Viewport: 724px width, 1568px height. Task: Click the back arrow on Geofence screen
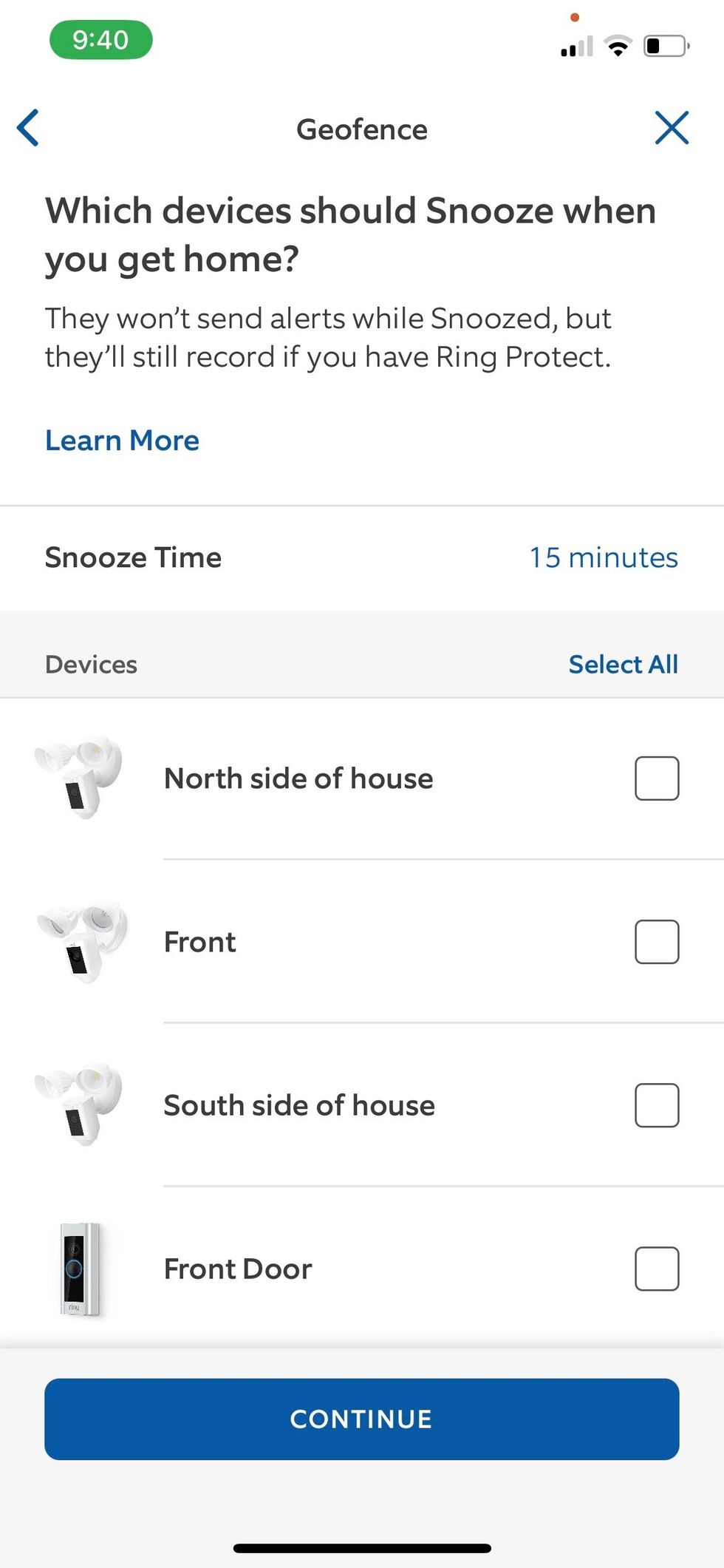coord(27,128)
